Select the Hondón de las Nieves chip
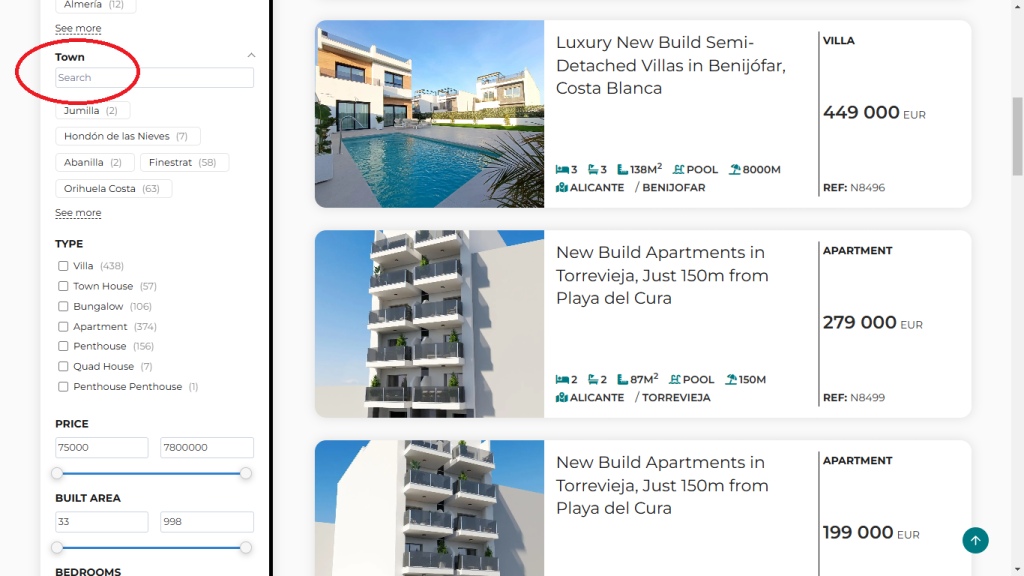The image size is (1024, 576). tap(126, 136)
